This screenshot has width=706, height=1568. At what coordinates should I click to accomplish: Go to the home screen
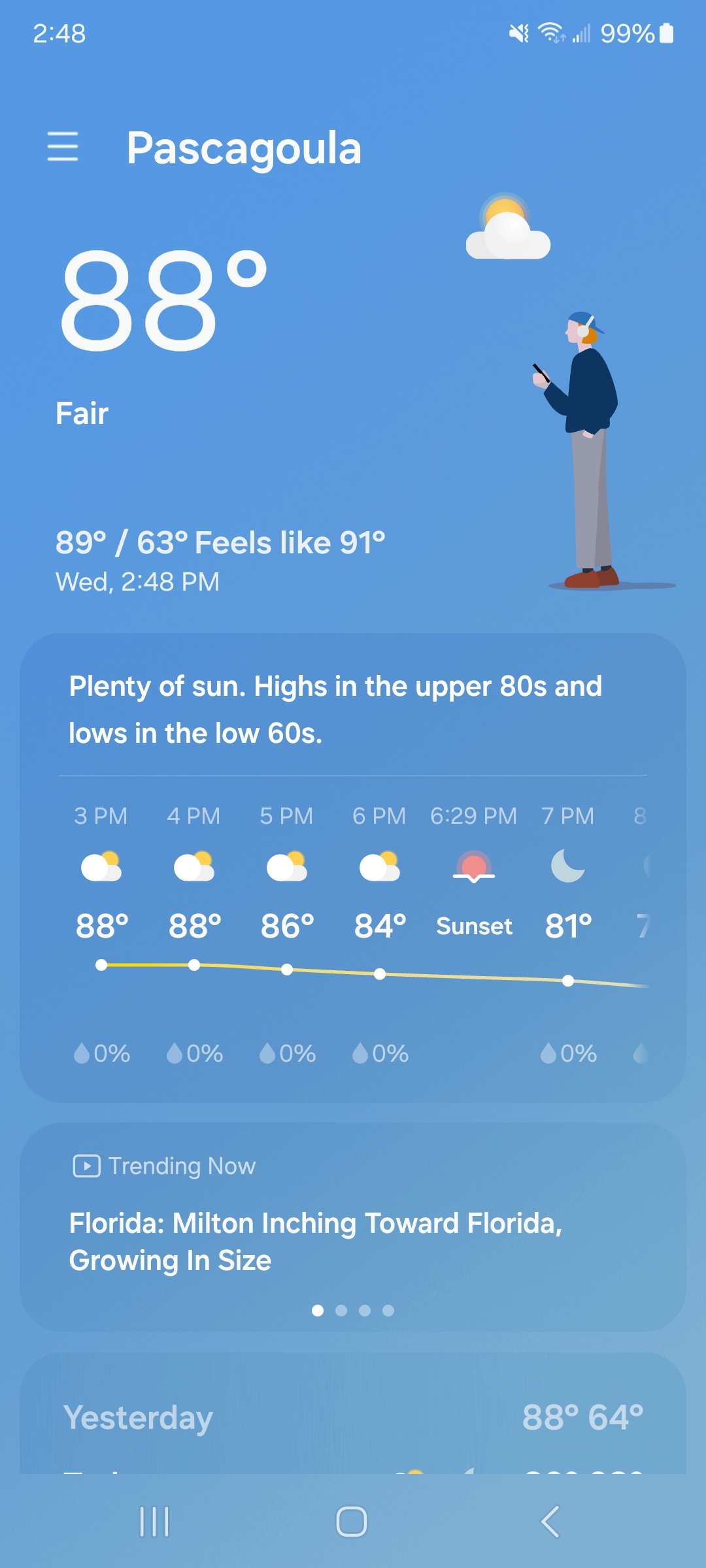click(352, 1522)
